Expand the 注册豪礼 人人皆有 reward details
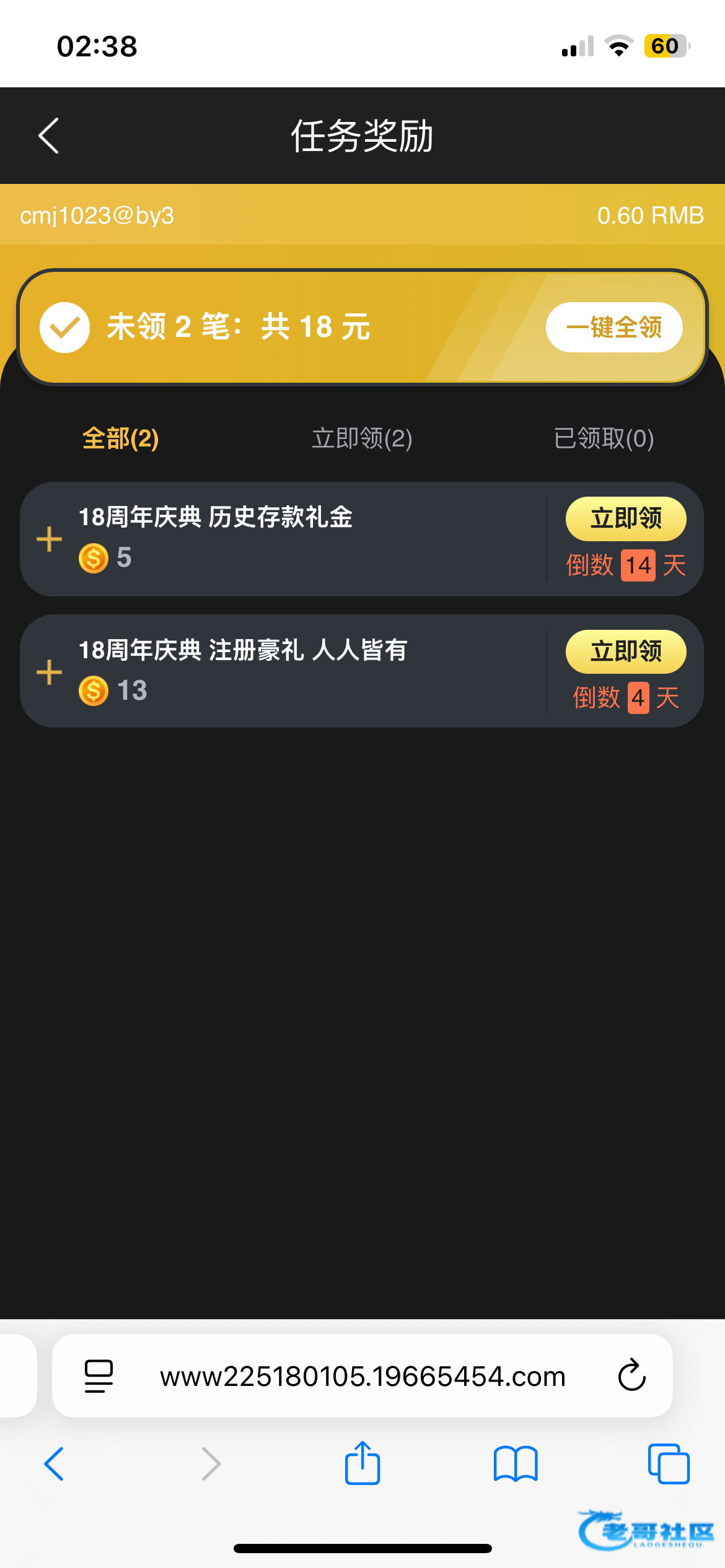Viewport: 725px width, 1568px height. [50, 672]
